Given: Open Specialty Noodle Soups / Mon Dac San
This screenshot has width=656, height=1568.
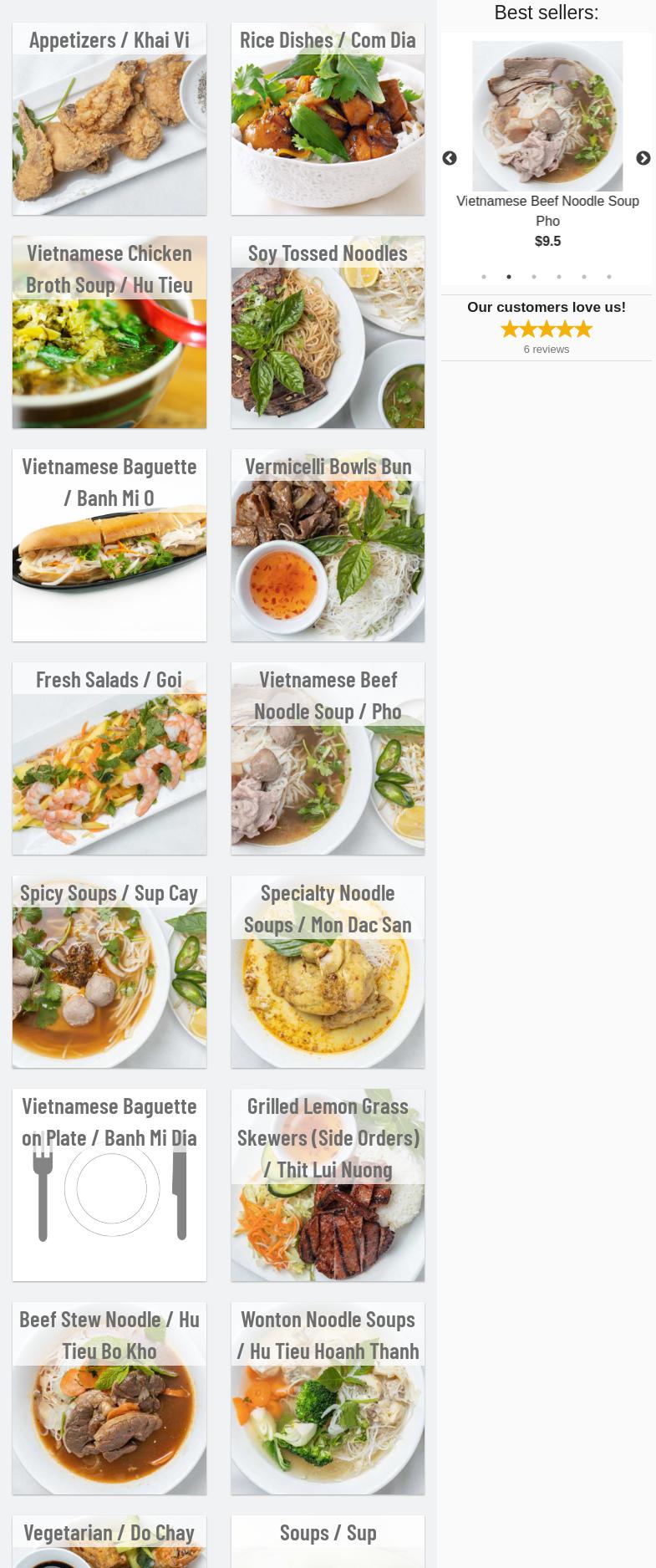Looking at the screenshot, I should coord(328,973).
